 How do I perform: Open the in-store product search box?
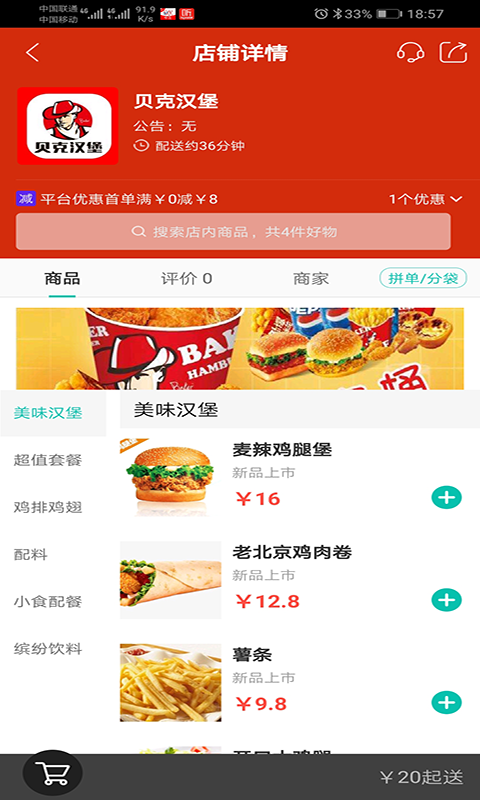[x=233, y=232]
